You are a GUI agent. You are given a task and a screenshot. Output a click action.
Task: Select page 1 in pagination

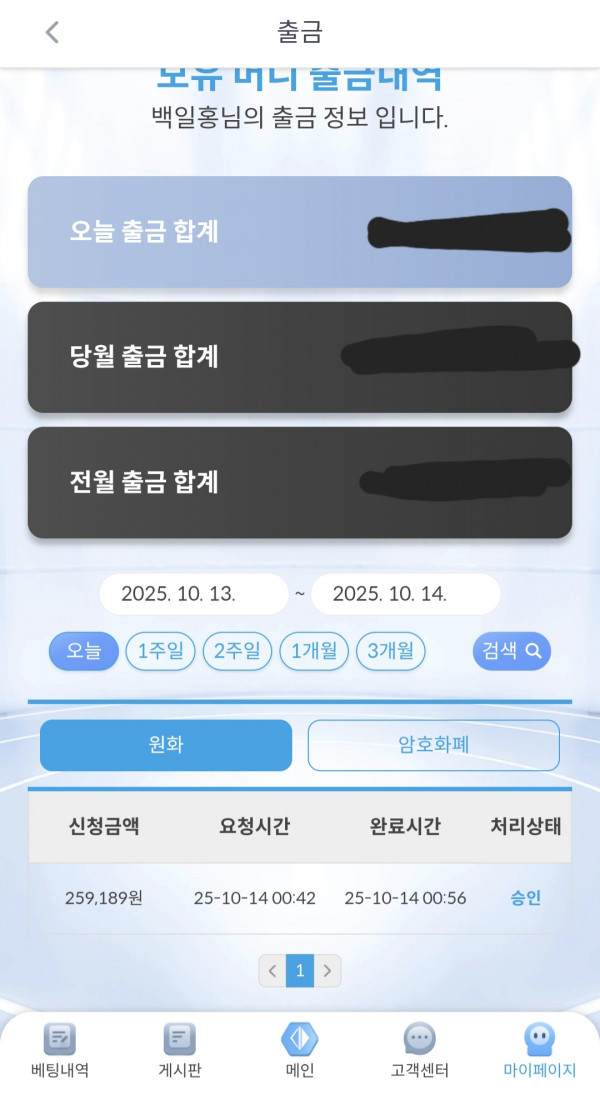pos(299,970)
